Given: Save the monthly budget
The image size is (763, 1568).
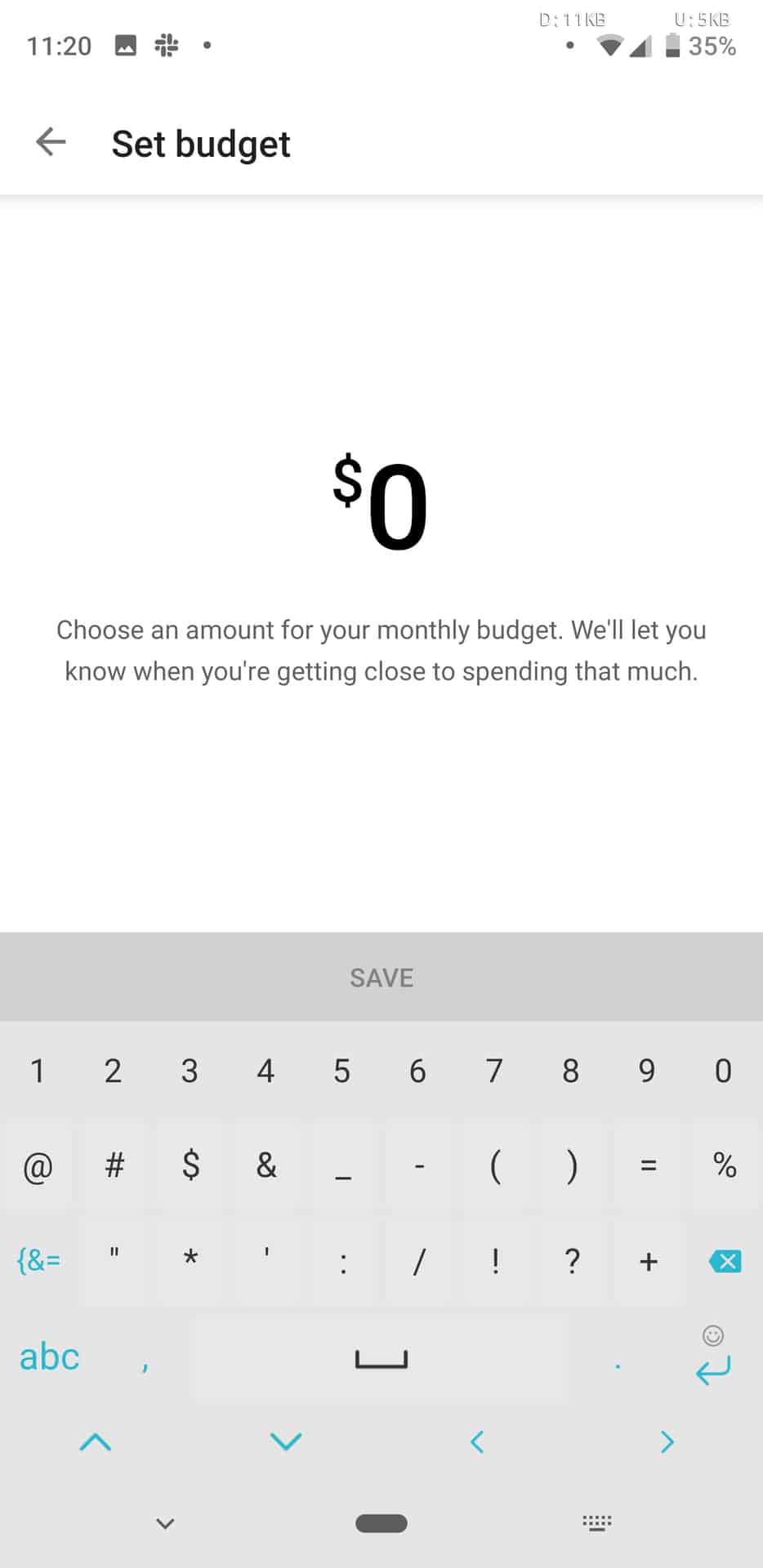Looking at the screenshot, I should (381, 978).
